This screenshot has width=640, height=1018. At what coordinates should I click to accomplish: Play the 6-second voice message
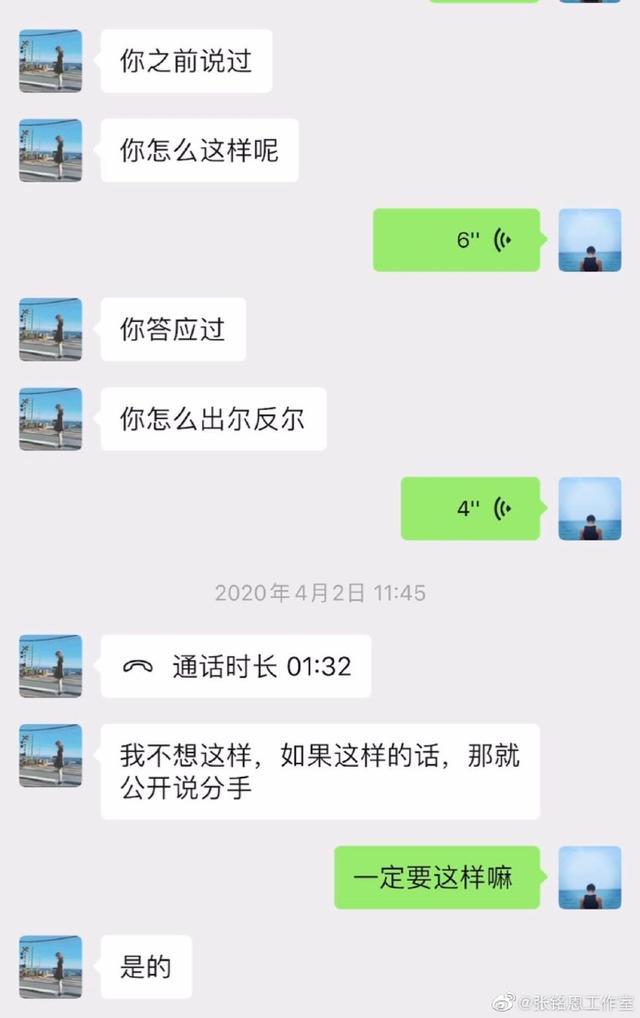click(456, 240)
